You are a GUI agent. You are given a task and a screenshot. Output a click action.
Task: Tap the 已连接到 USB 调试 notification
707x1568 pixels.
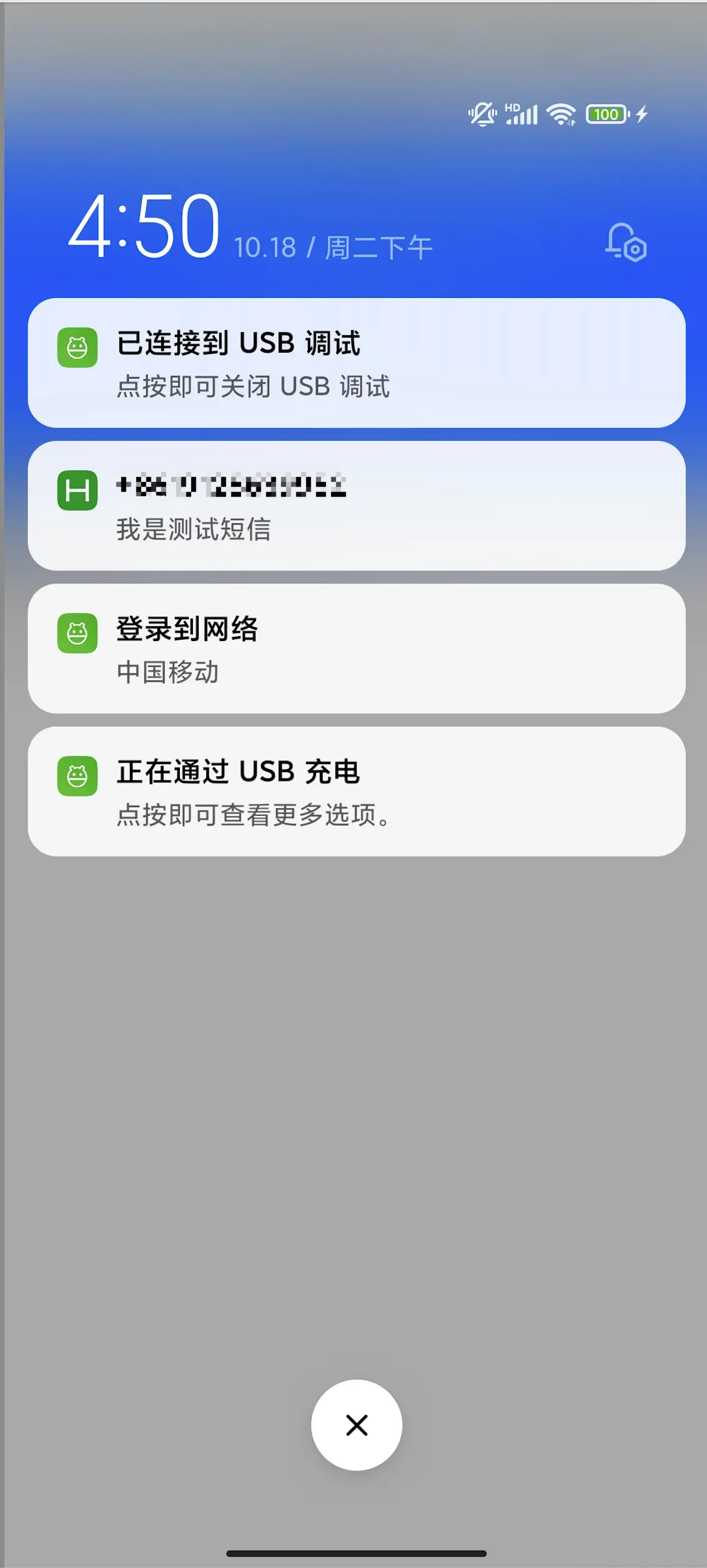coord(356,363)
